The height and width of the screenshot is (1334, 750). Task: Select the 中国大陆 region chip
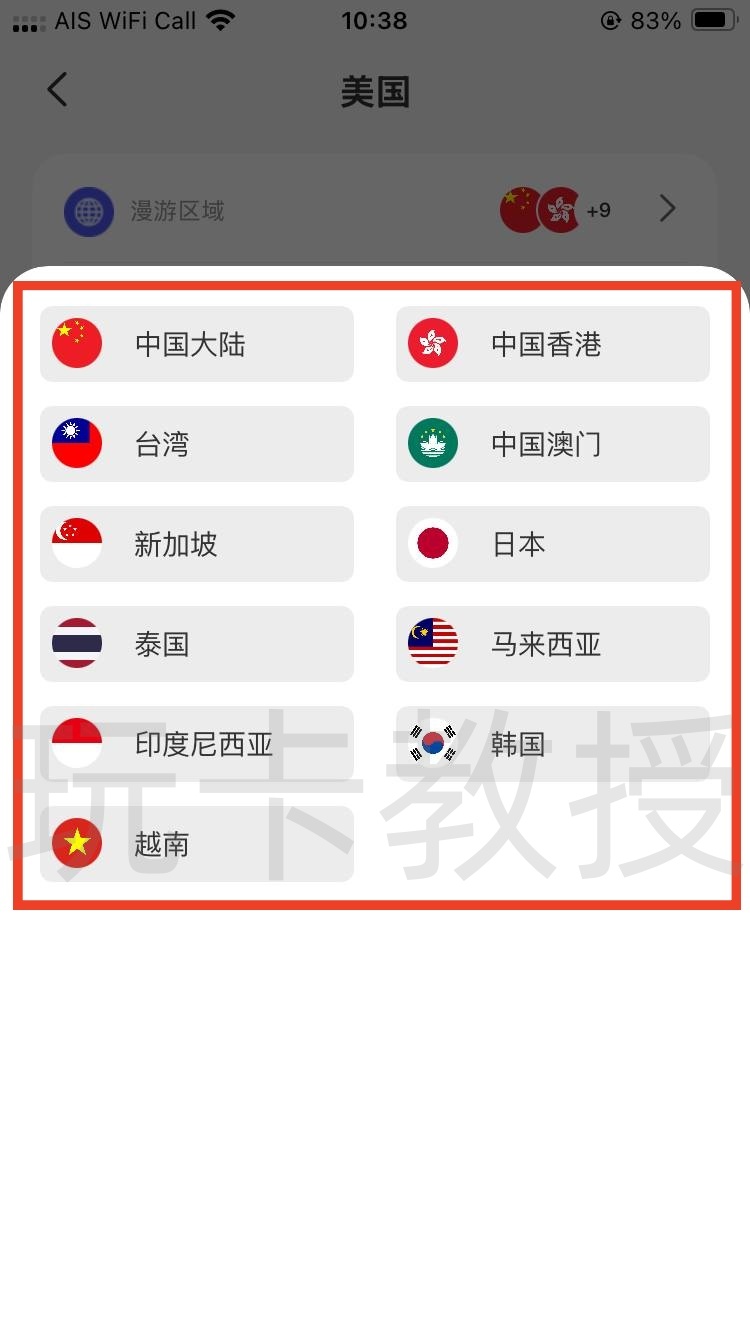coord(197,344)
